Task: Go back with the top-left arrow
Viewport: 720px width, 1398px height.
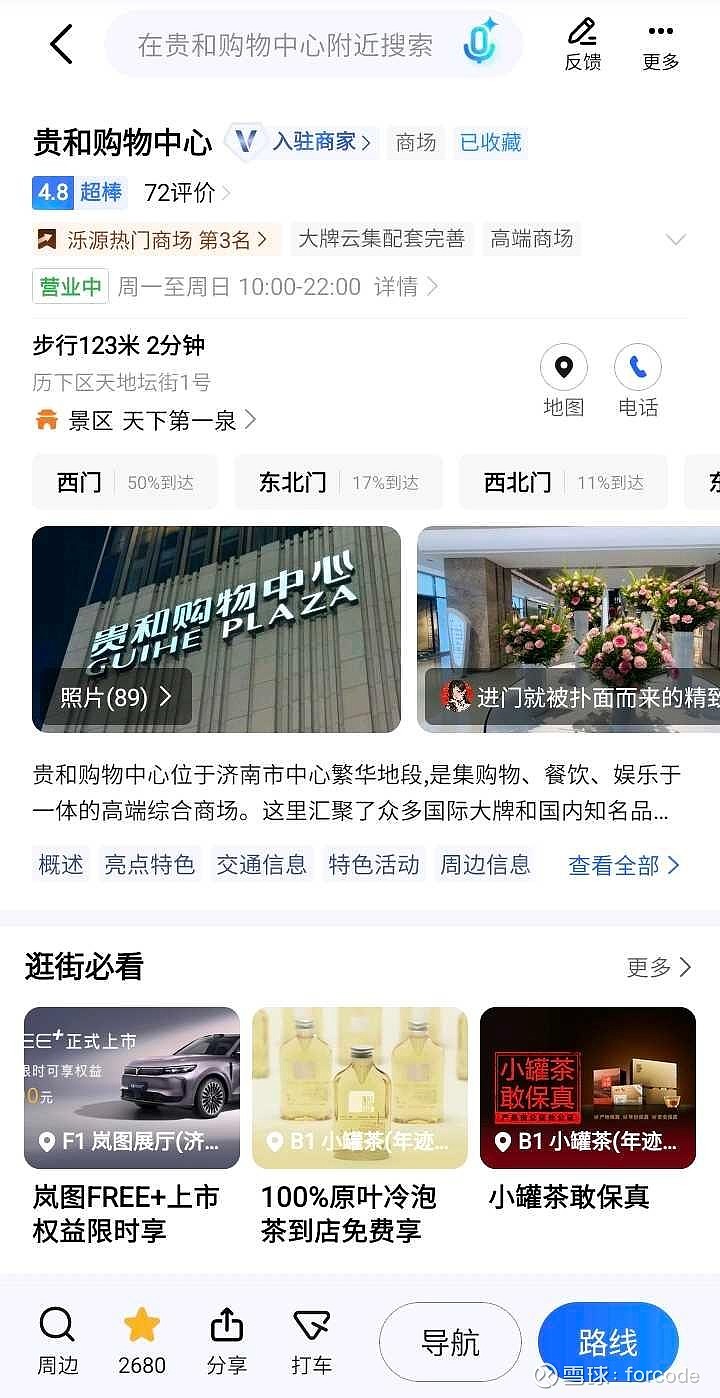Action: [x=61, y=45]
